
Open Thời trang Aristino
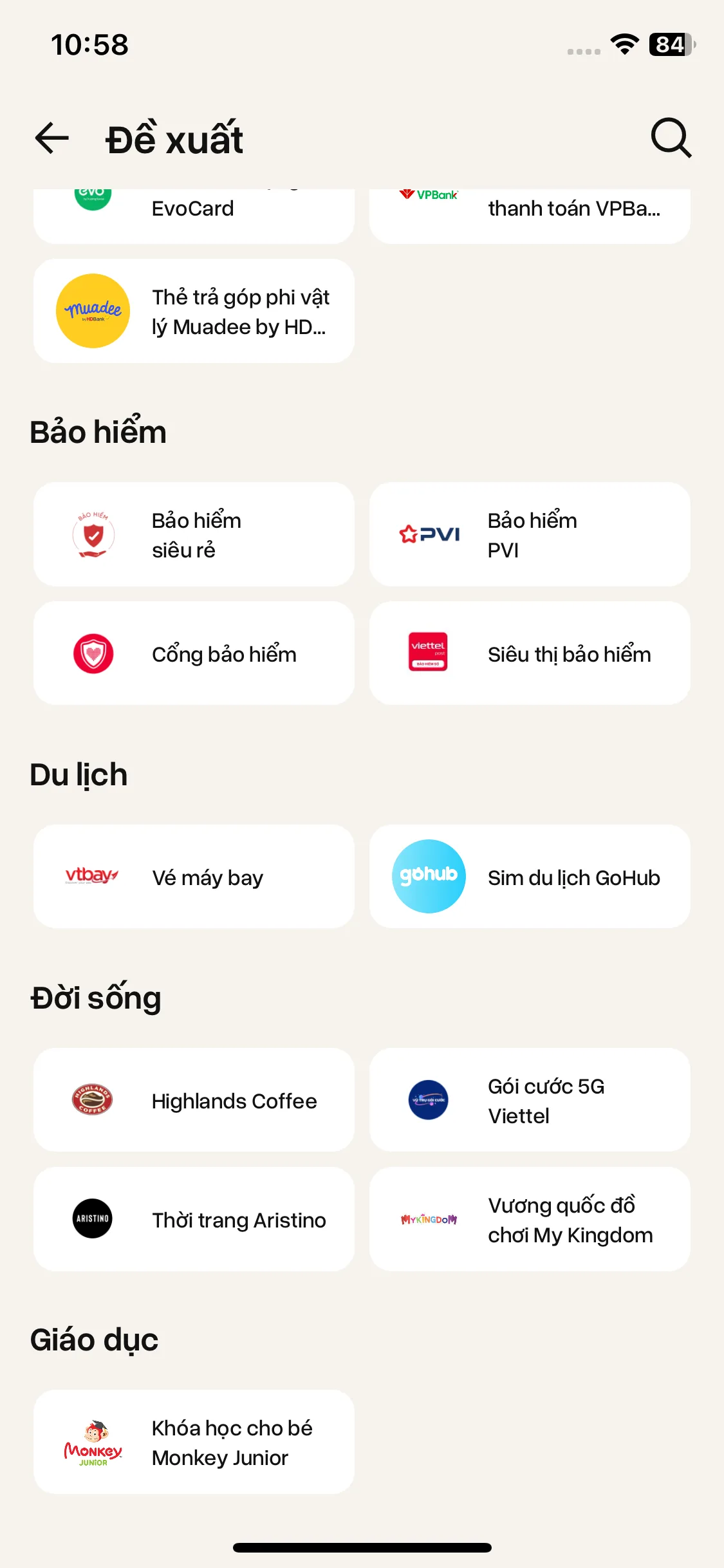[x=194, y=1219]
